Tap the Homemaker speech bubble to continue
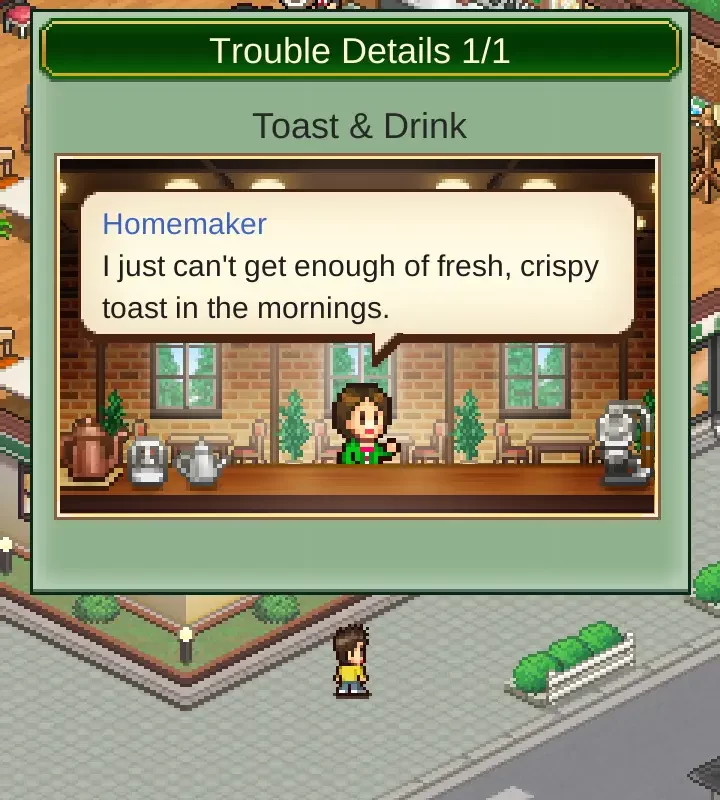Screen dimensions: 720x800 (357, 266)
